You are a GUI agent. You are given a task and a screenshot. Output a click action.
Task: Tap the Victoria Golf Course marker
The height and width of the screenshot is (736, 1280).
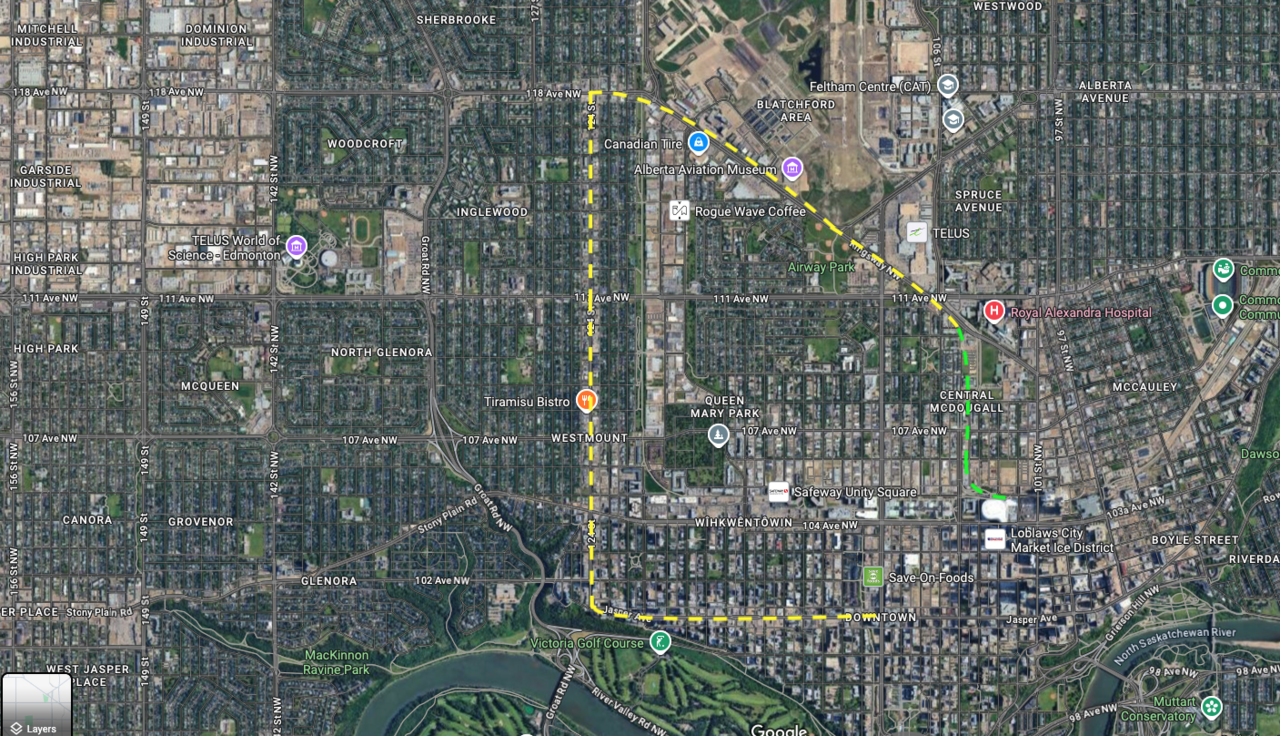(660, 642)
